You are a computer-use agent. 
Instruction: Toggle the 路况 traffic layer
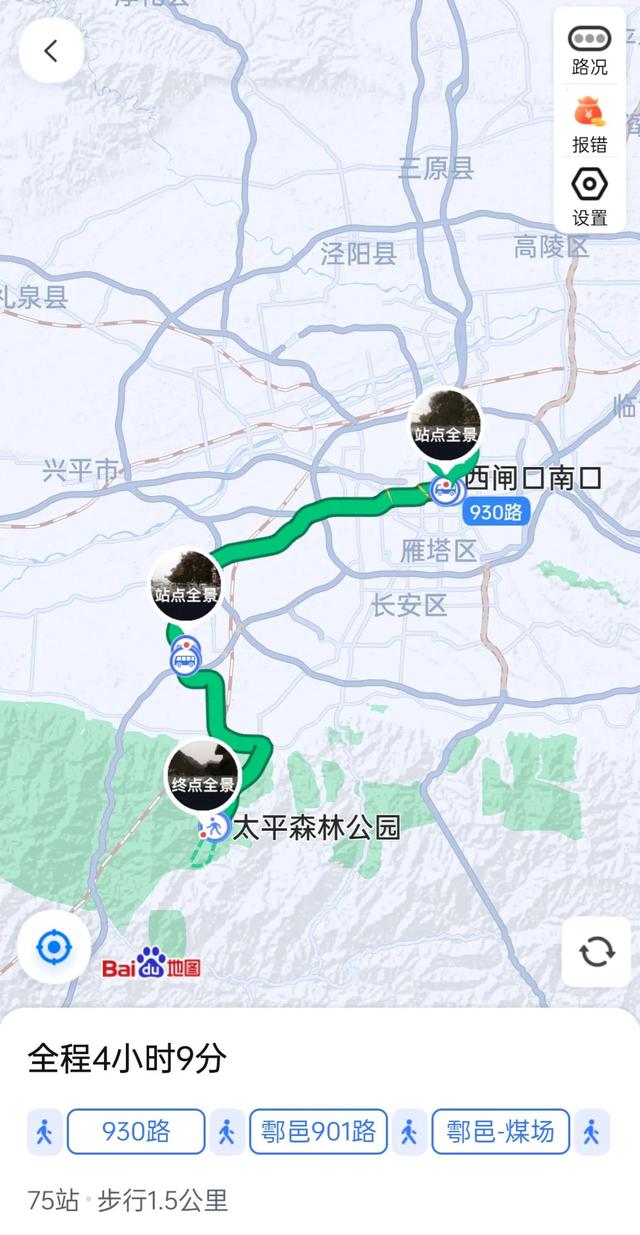[x=590, y=49]
